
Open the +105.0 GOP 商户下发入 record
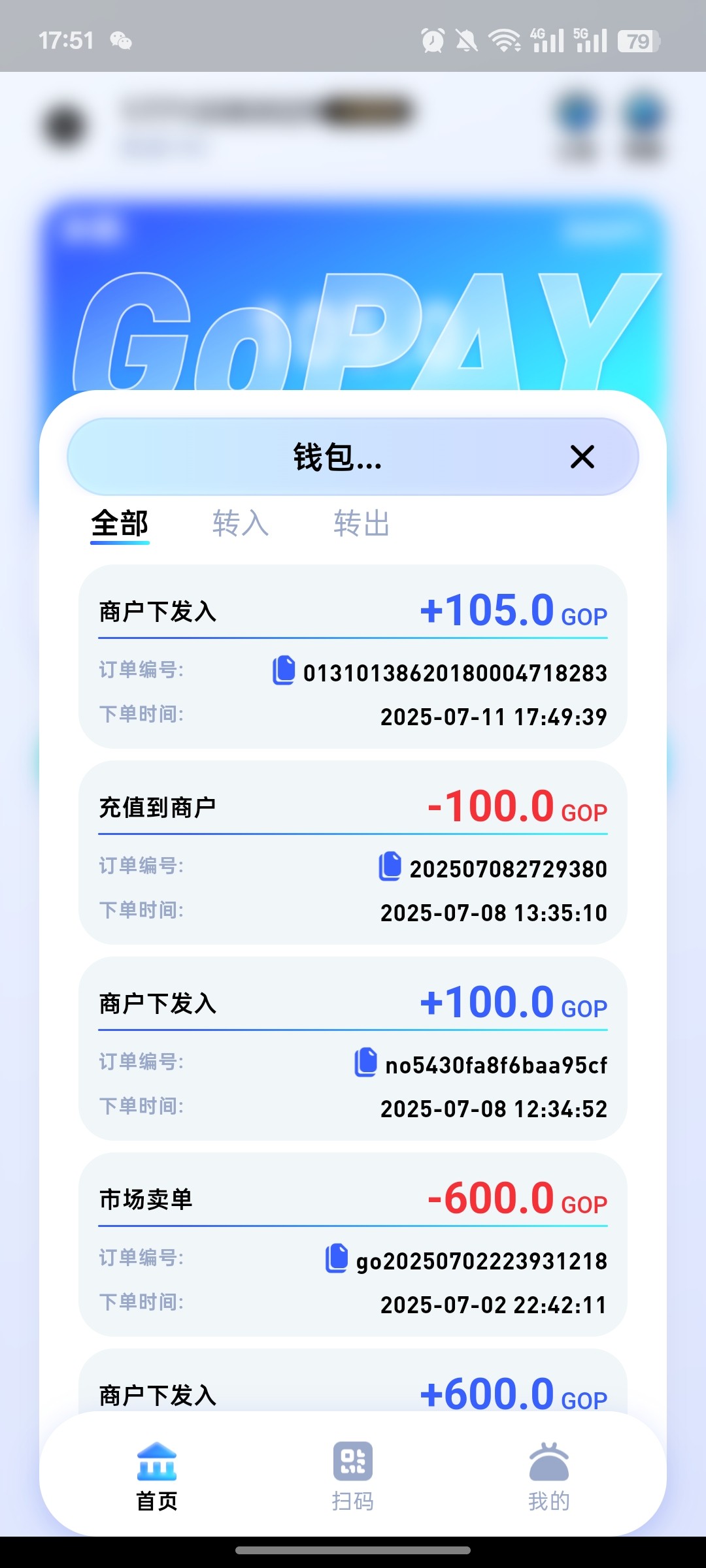point(353,660)
